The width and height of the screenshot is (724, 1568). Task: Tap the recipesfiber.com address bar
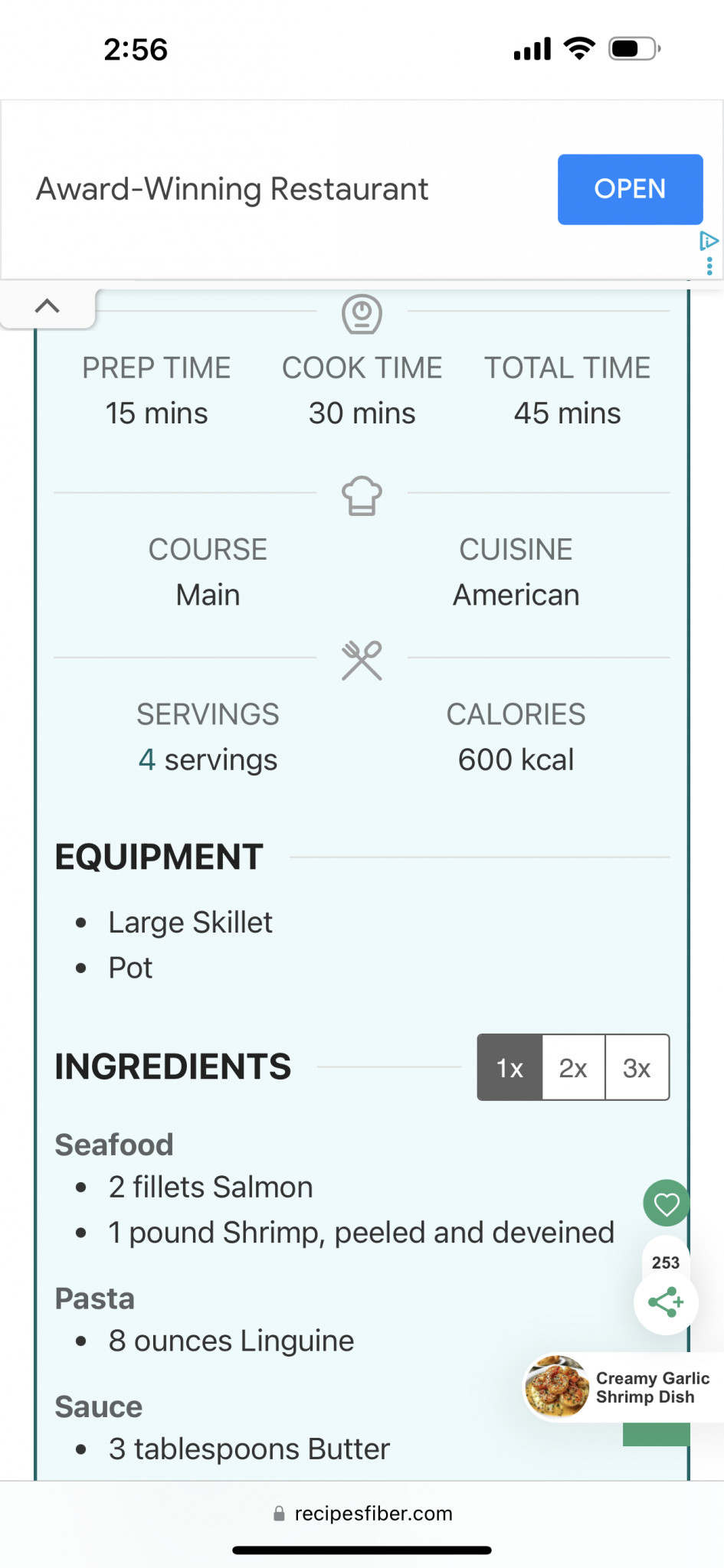click(x=362, y=1514)
